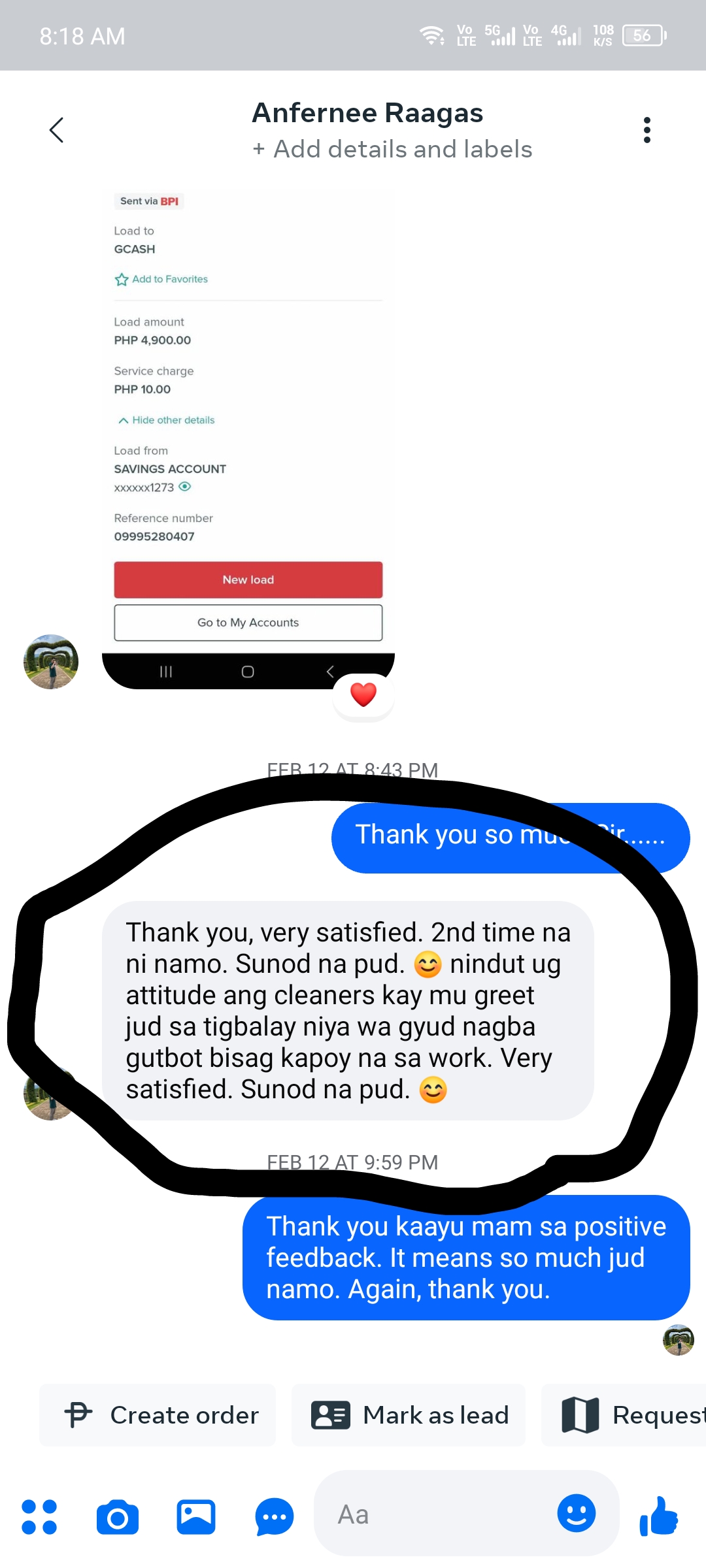Open the four-dot more options menu
This screenshot has width=706, height=1568.
click(x=39, y=1516)
